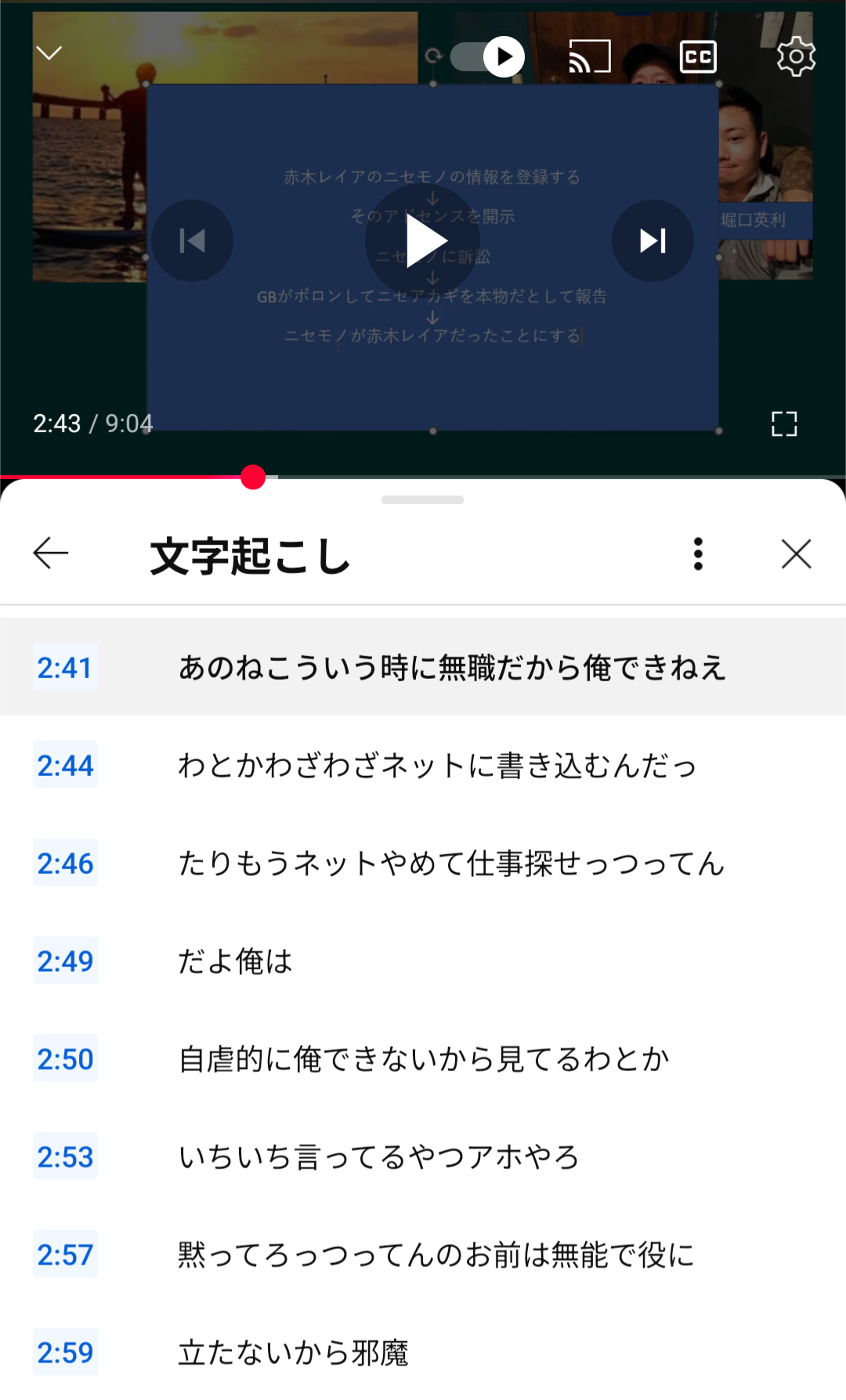Enter fullscreen mode
The width and height of the screenshot is (846, 1400).
784,424
